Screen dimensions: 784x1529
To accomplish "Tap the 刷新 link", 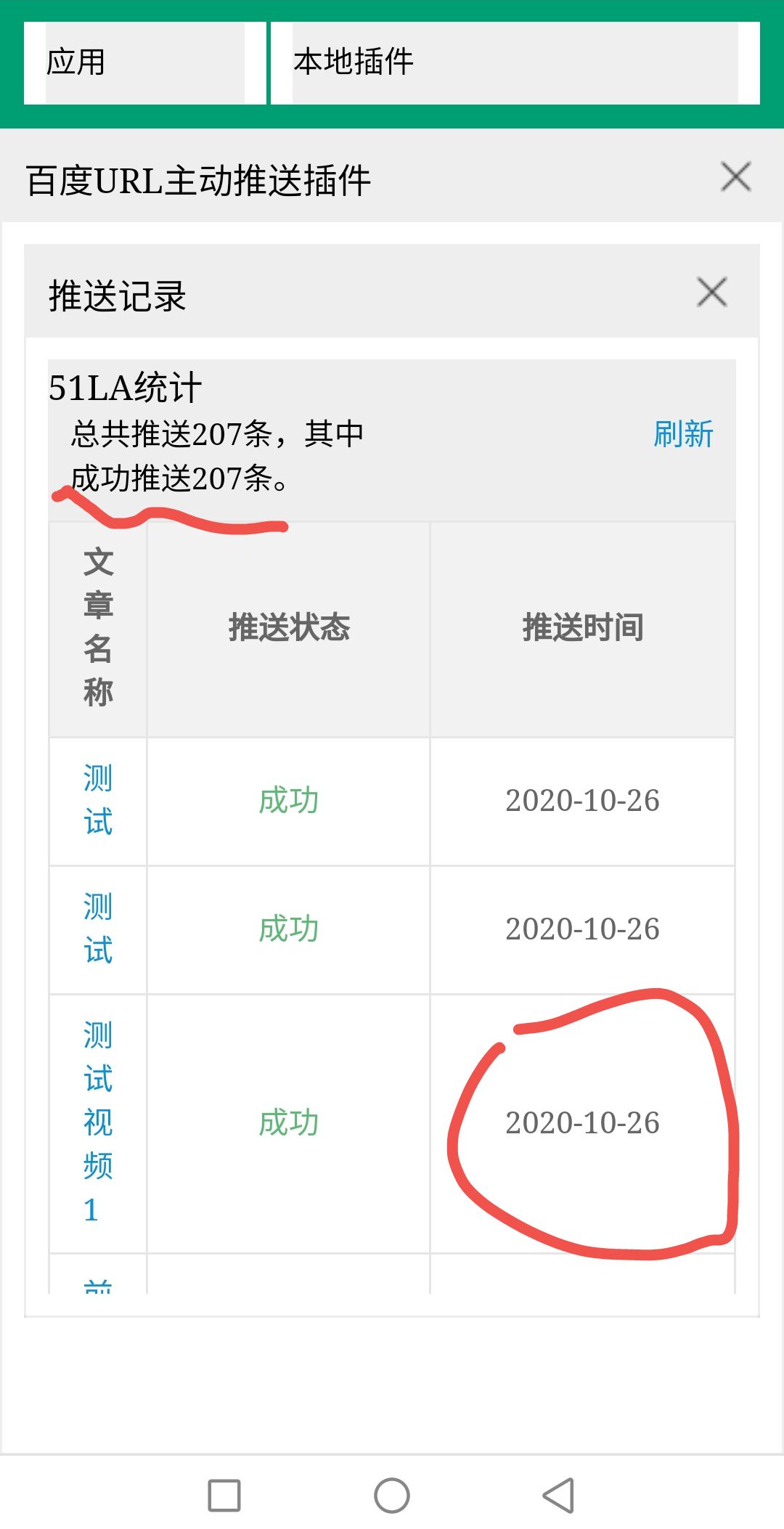I will (683, 434).
